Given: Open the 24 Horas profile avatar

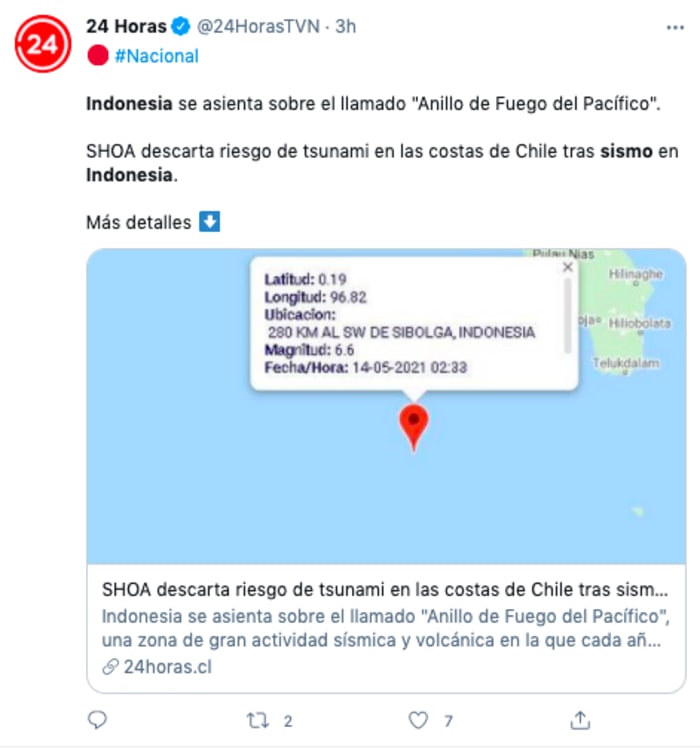Looking at the screenshot, I should [x=43, y=44].
